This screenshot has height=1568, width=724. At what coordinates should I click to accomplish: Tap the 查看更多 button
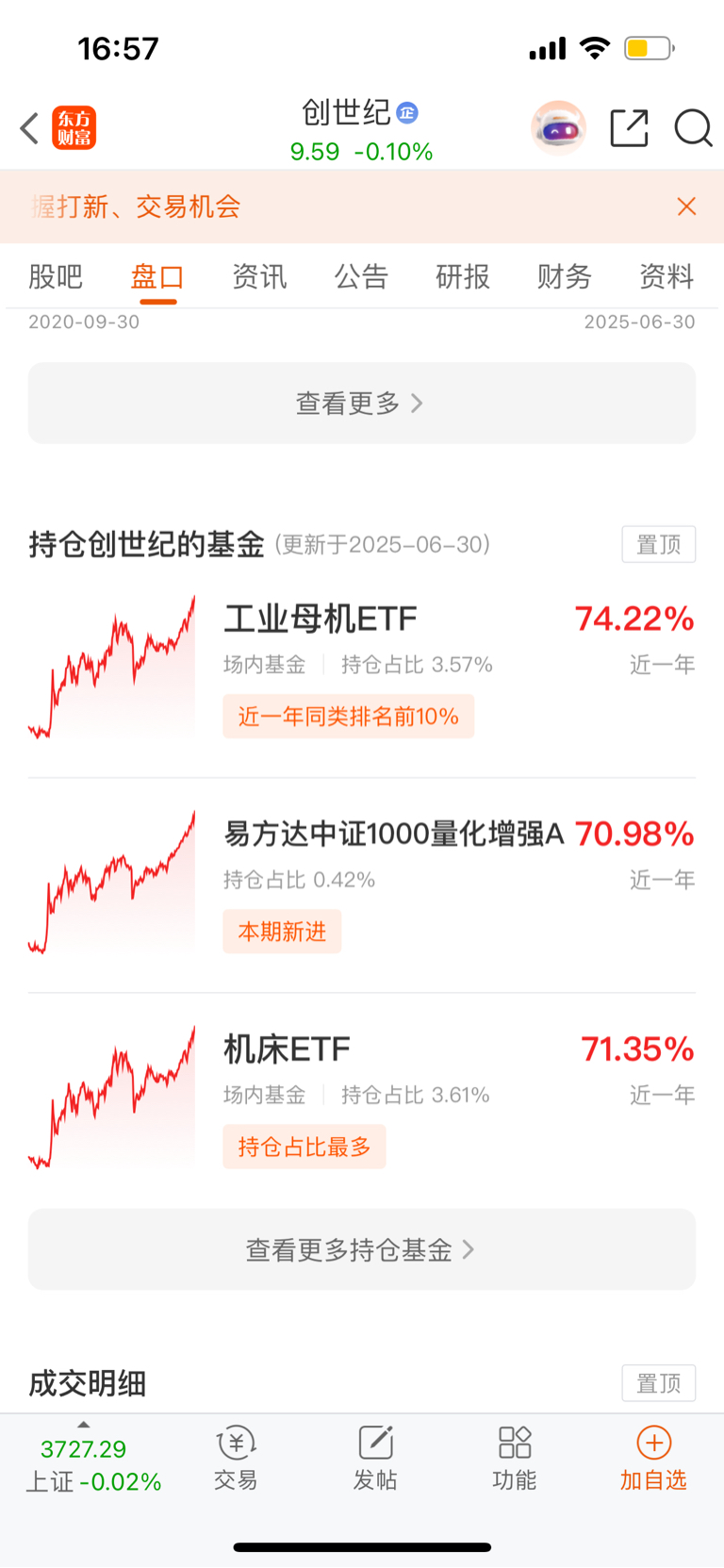click(x=362, y=403)
